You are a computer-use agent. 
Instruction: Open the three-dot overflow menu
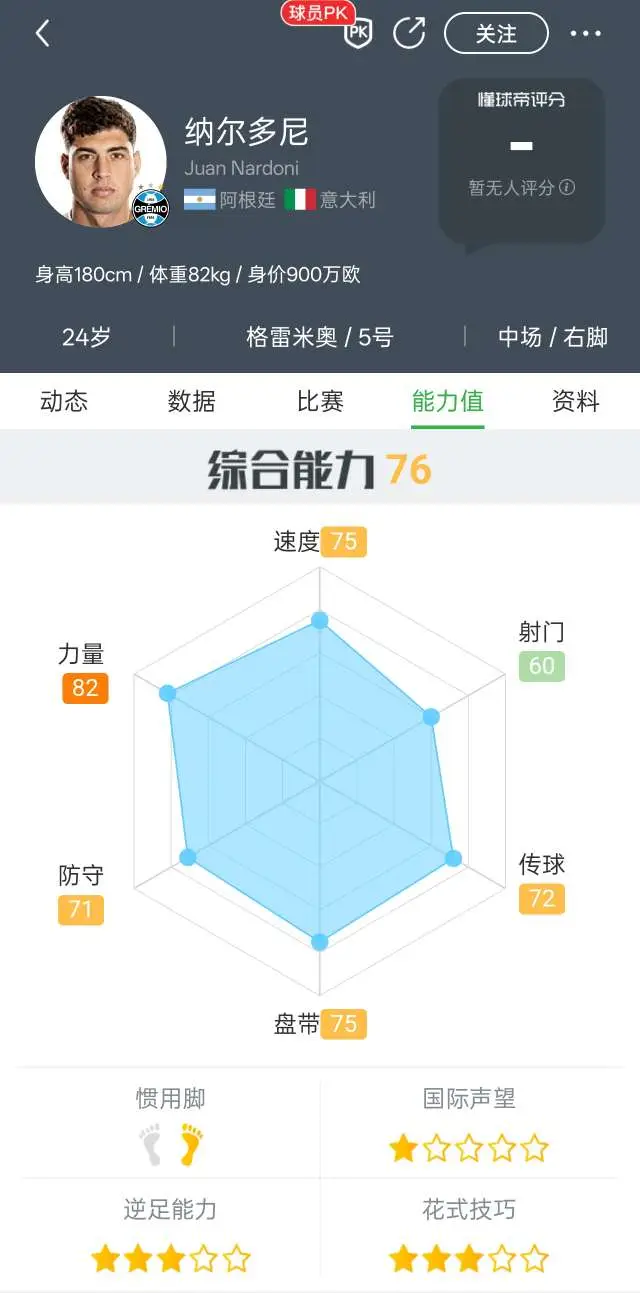586,33
